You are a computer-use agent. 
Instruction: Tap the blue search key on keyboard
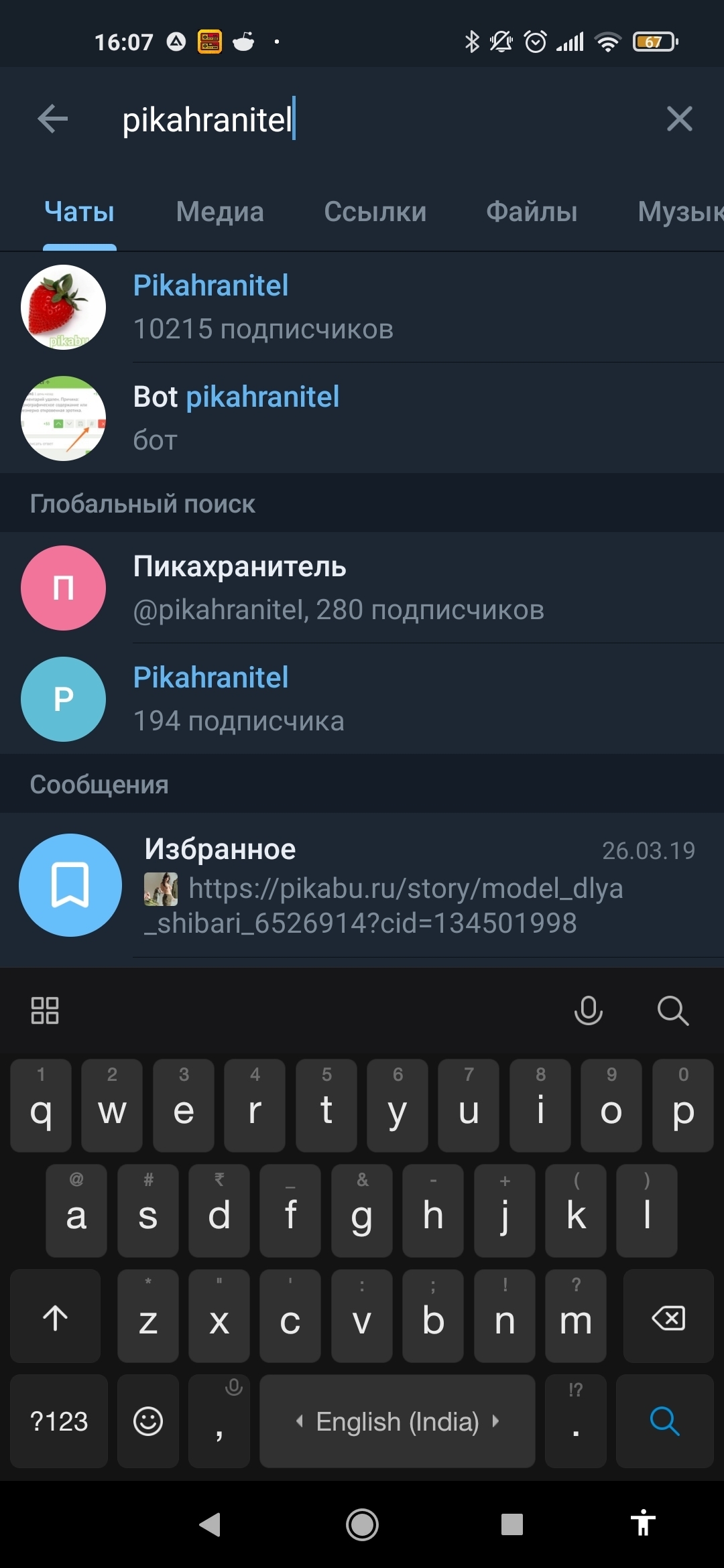coord(664,1421)
